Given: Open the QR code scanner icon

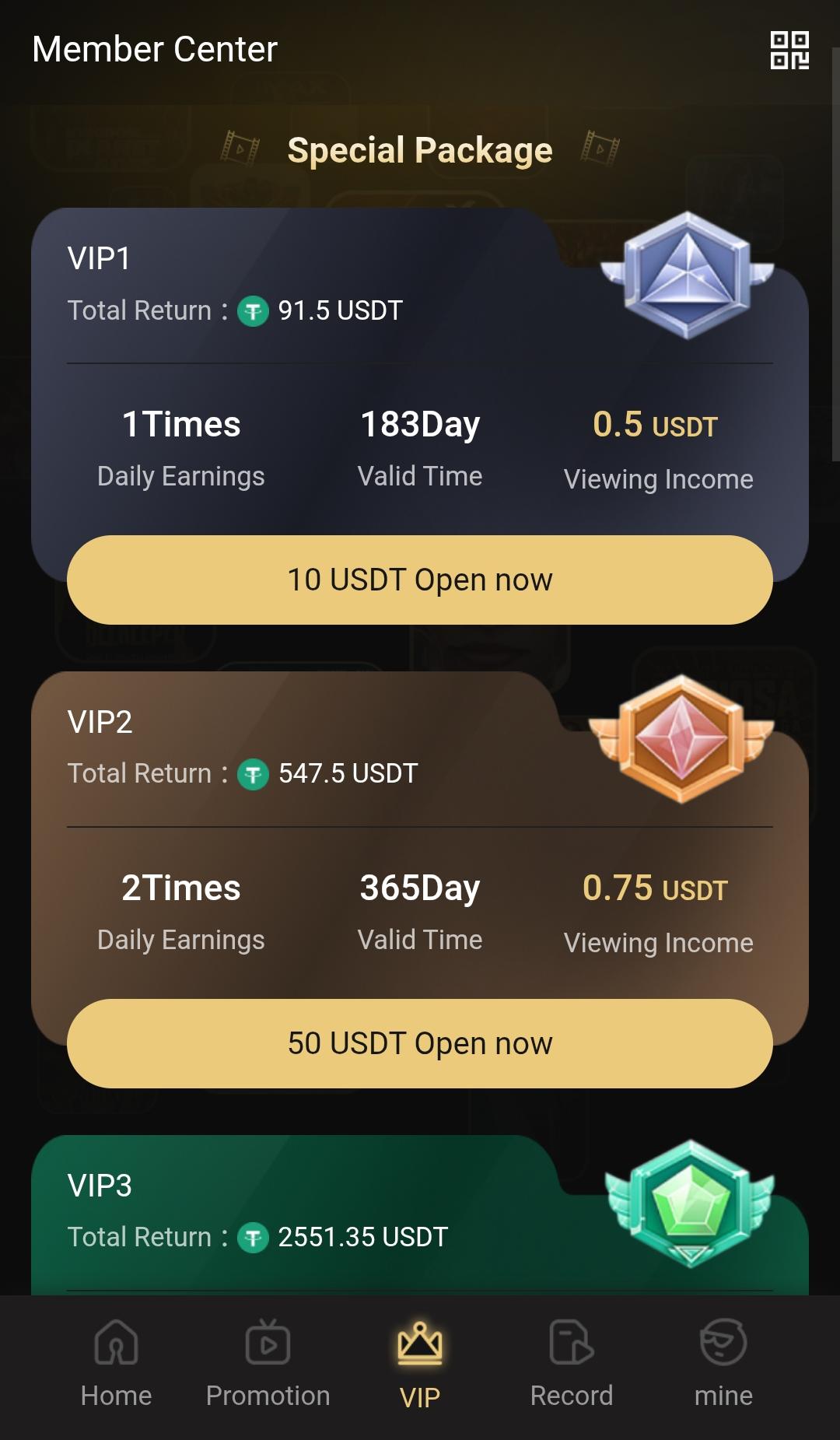Looking at the screenshot, I should 789,51.
